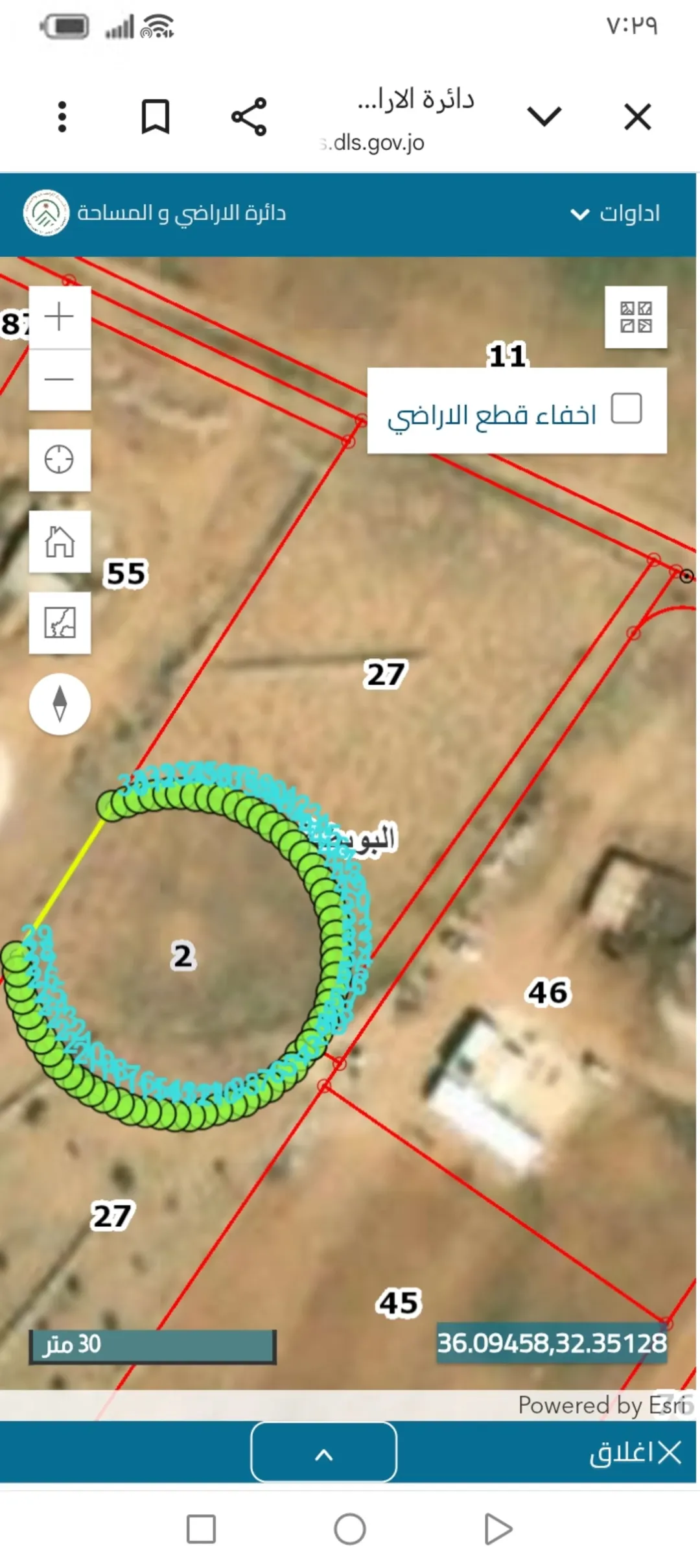
Task: Open recent apps view
Action: pos(201,1529)
